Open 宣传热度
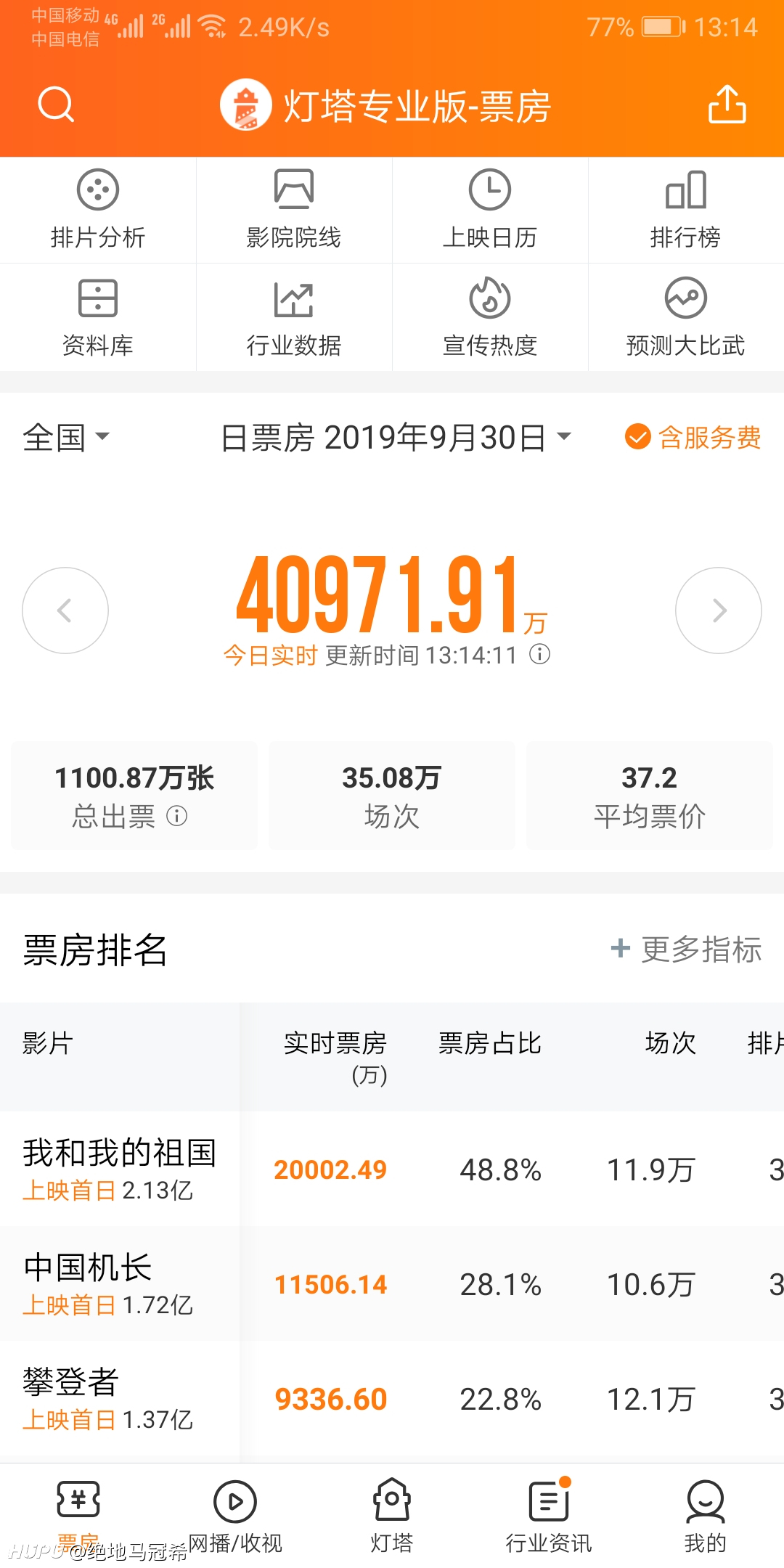Viewport: 784px width, 1568px height. pyautogui.click(x=490, y=317)
